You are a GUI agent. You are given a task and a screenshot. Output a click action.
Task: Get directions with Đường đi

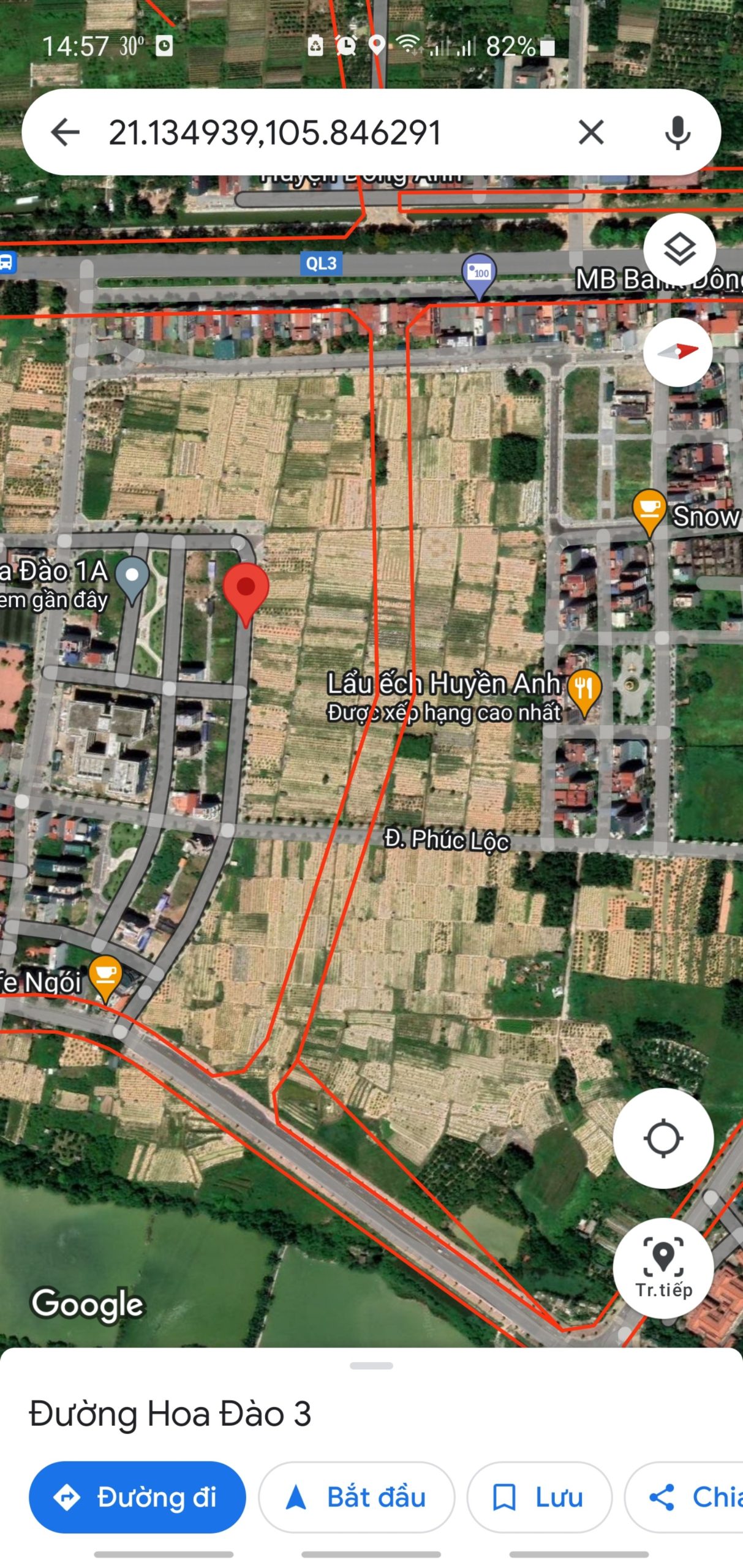pos(137,1497)
